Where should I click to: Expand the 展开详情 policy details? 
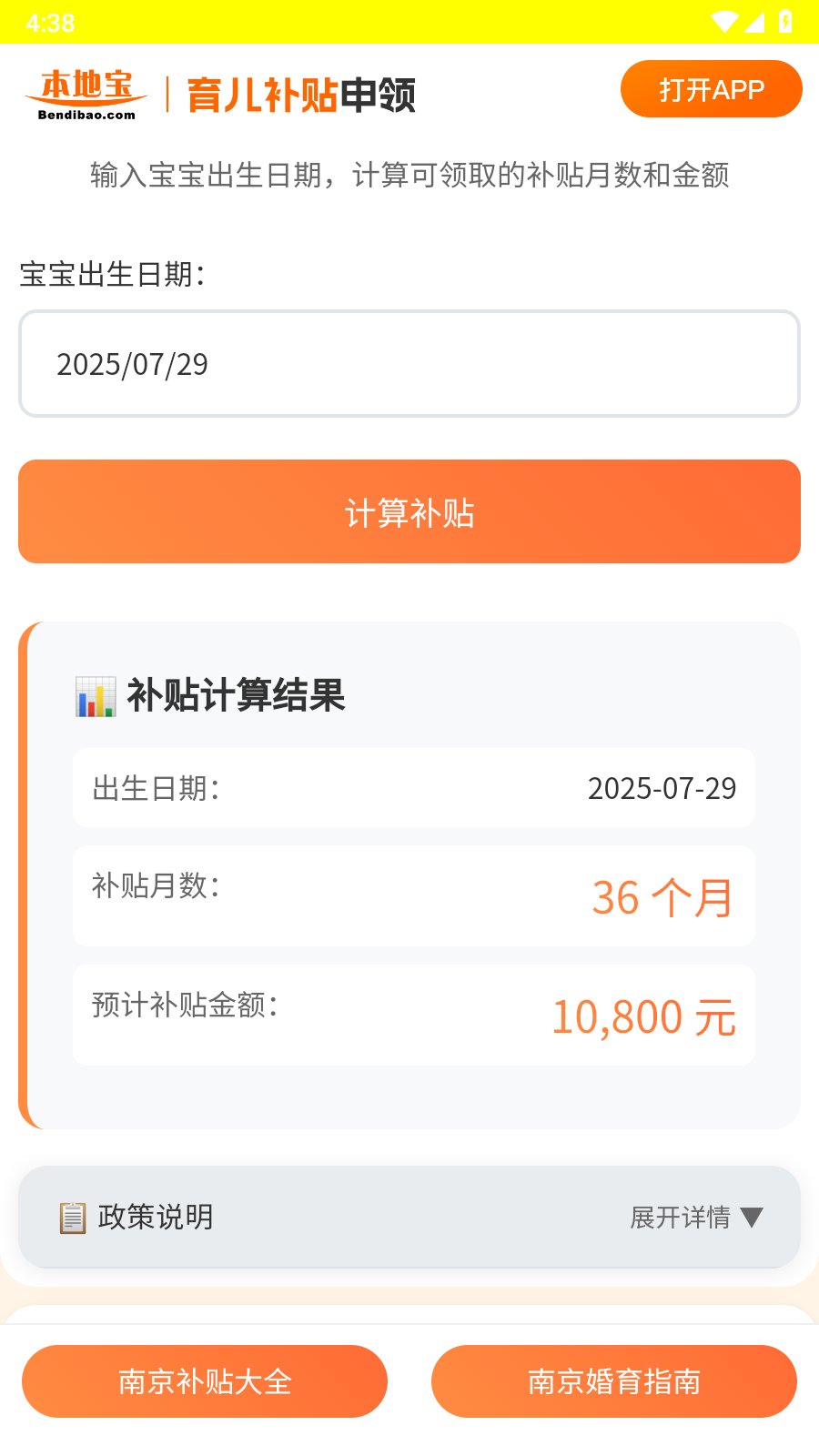pos(679,1218)
